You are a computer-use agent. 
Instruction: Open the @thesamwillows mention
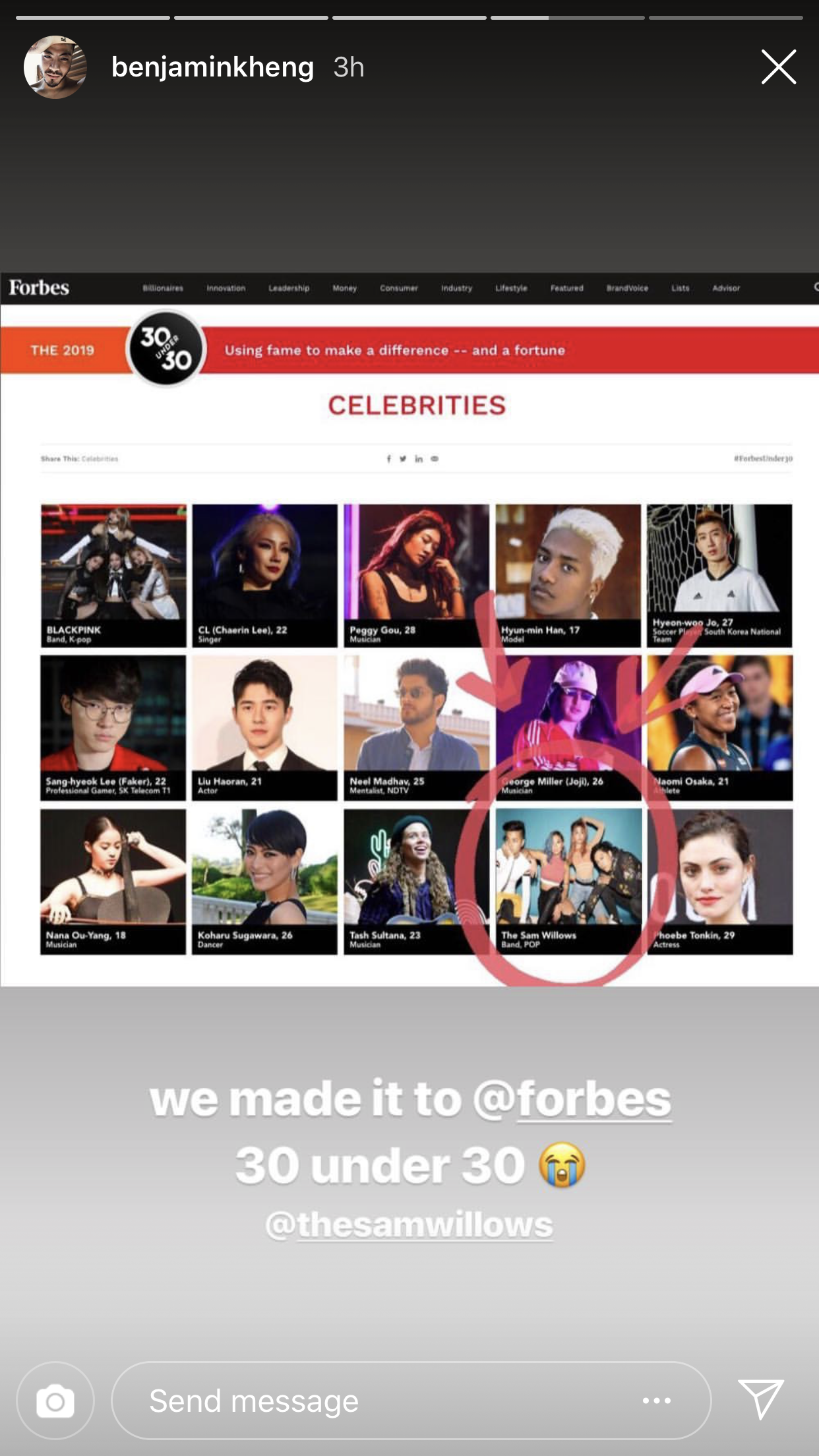(409, 1225)
